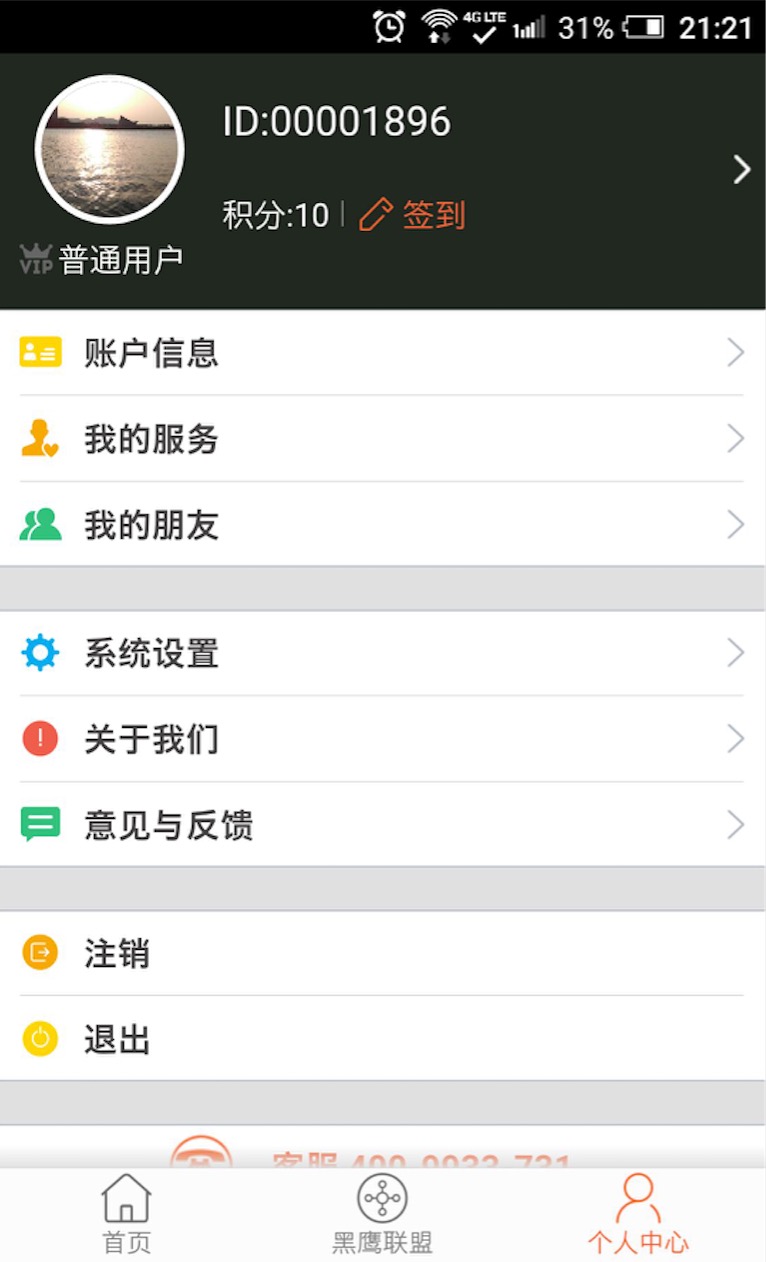
Task: Open 账户信息 account info
Action: 383,353
